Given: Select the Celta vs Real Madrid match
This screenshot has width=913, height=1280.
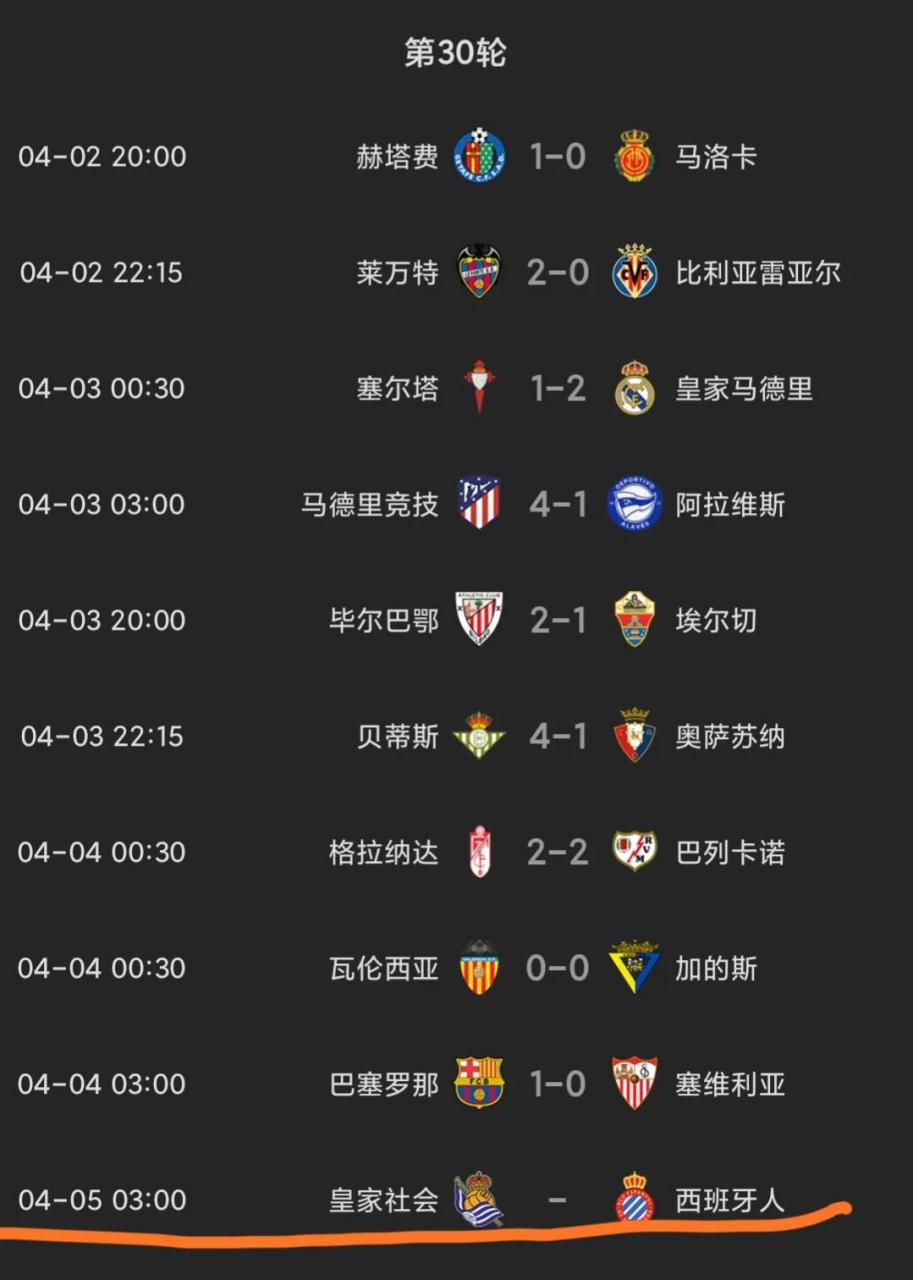Looking at the screenshot, I should point(557,389).
